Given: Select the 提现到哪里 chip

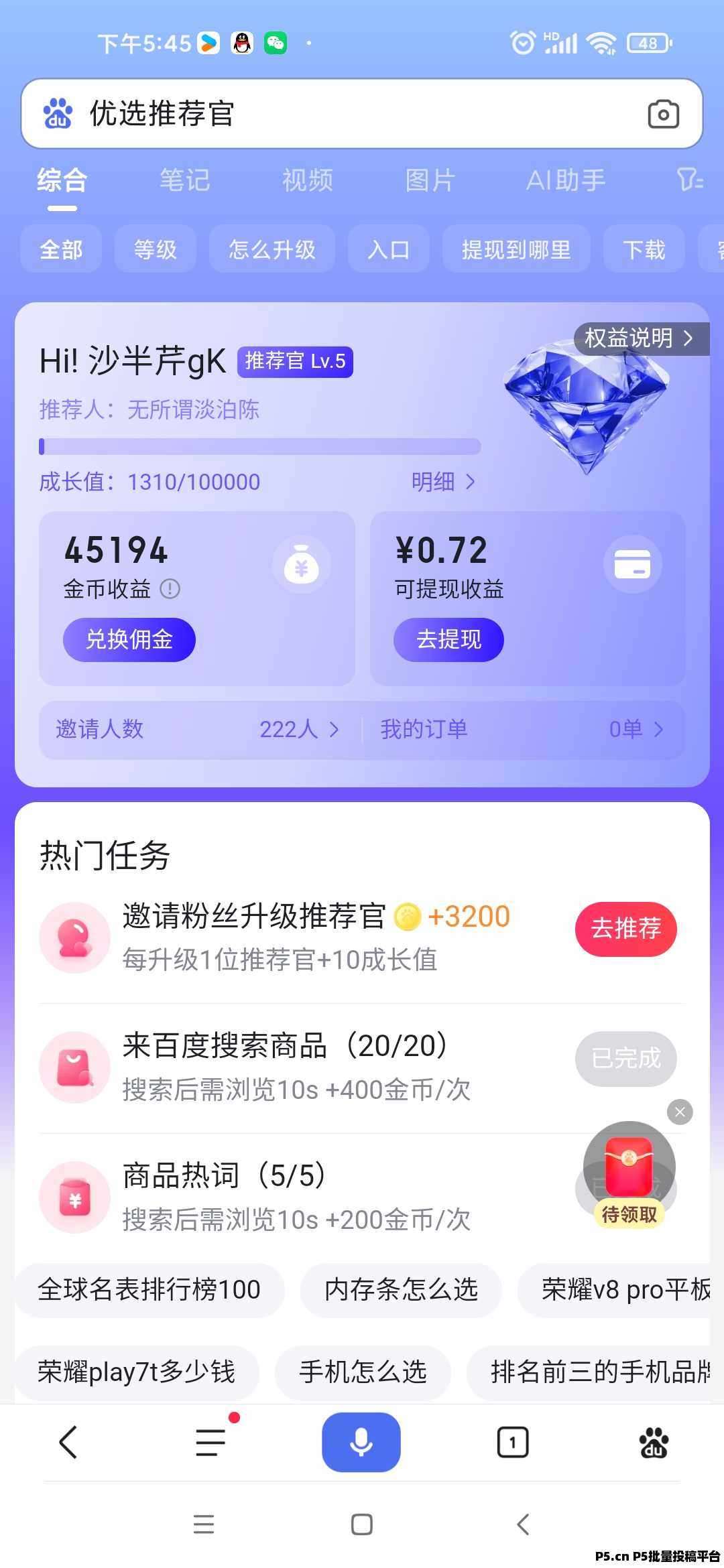Looking at the screenshot, I should [x=516, y=249].
